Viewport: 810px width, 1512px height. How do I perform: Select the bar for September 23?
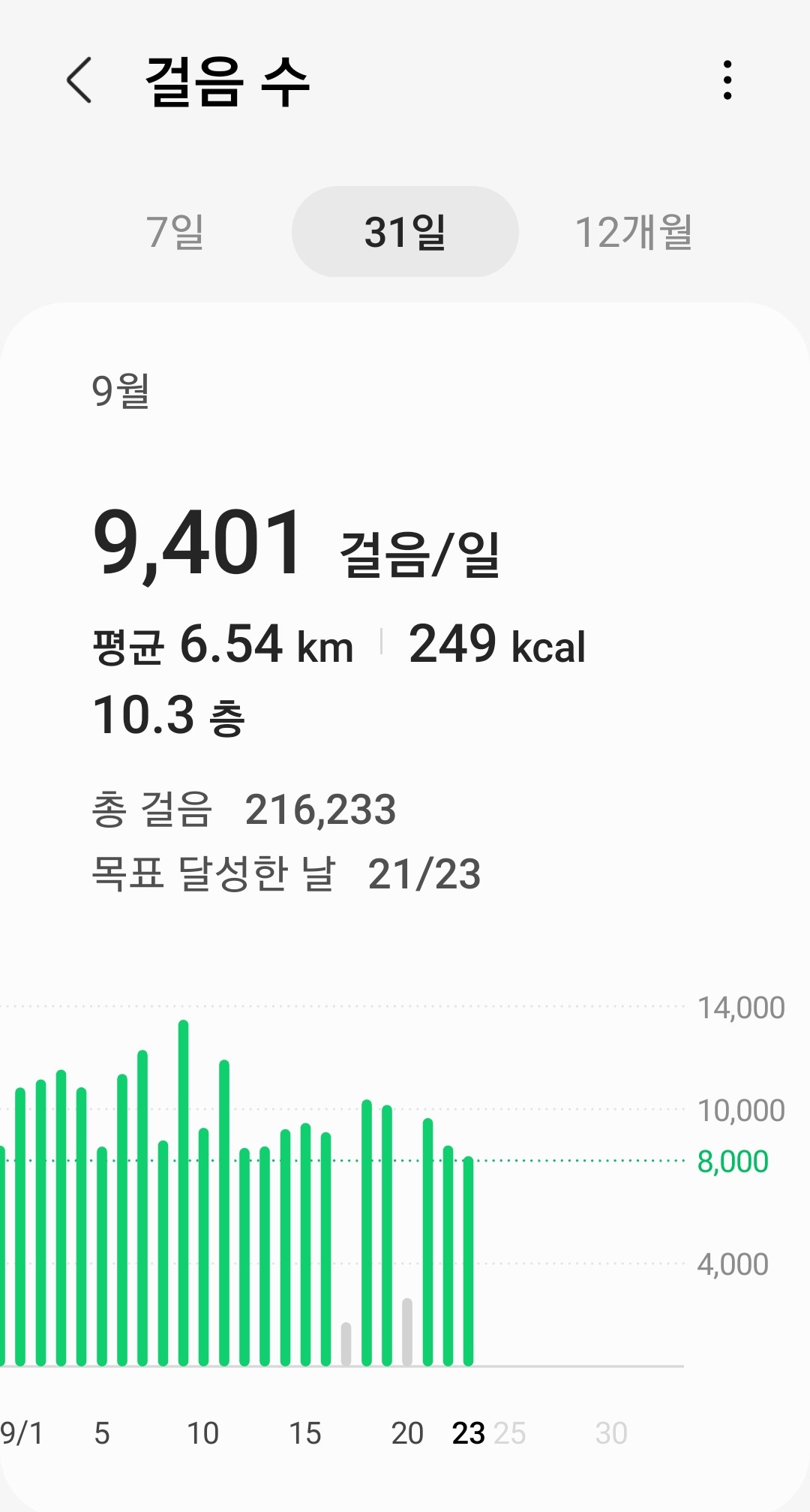pos(468,1261)
